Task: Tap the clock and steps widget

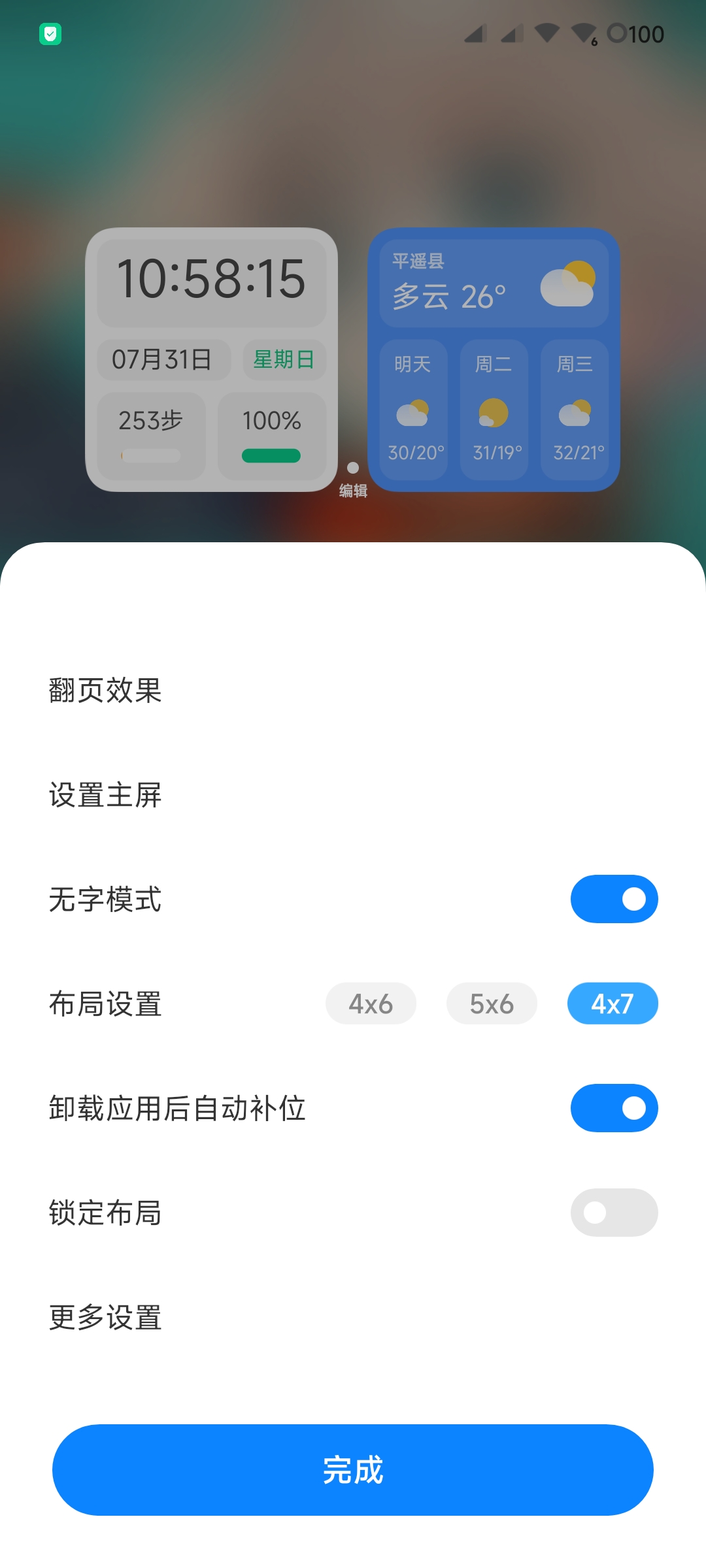Action: (211, 359)
